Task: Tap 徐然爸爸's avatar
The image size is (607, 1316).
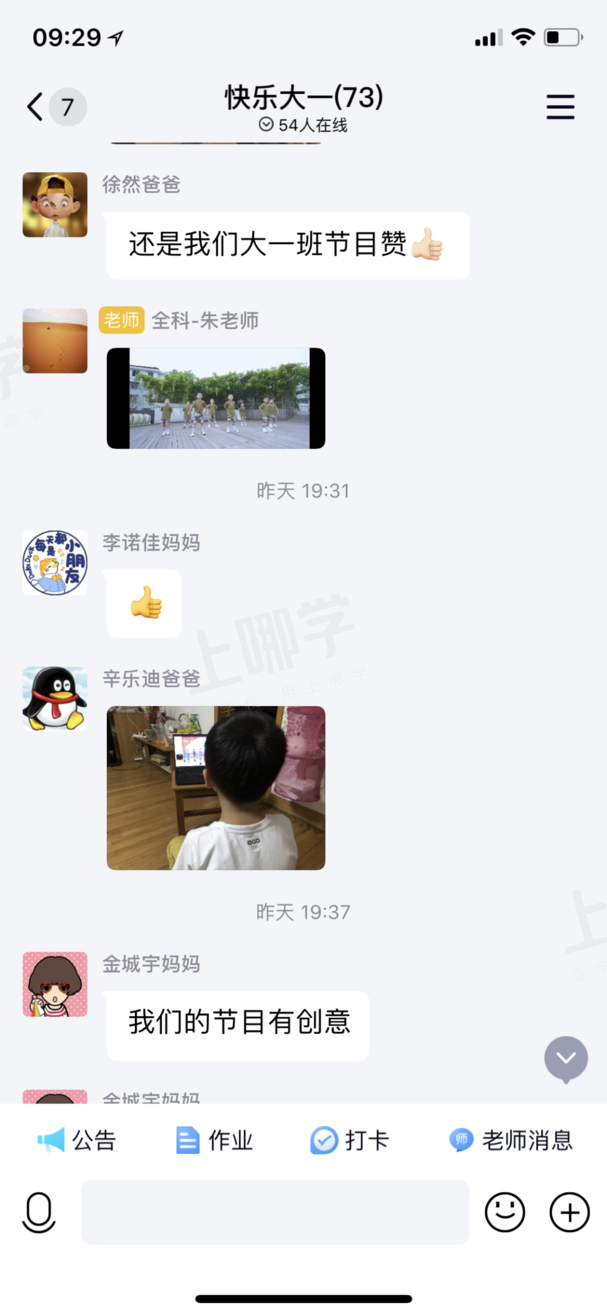Action: [x=55, y=205]
